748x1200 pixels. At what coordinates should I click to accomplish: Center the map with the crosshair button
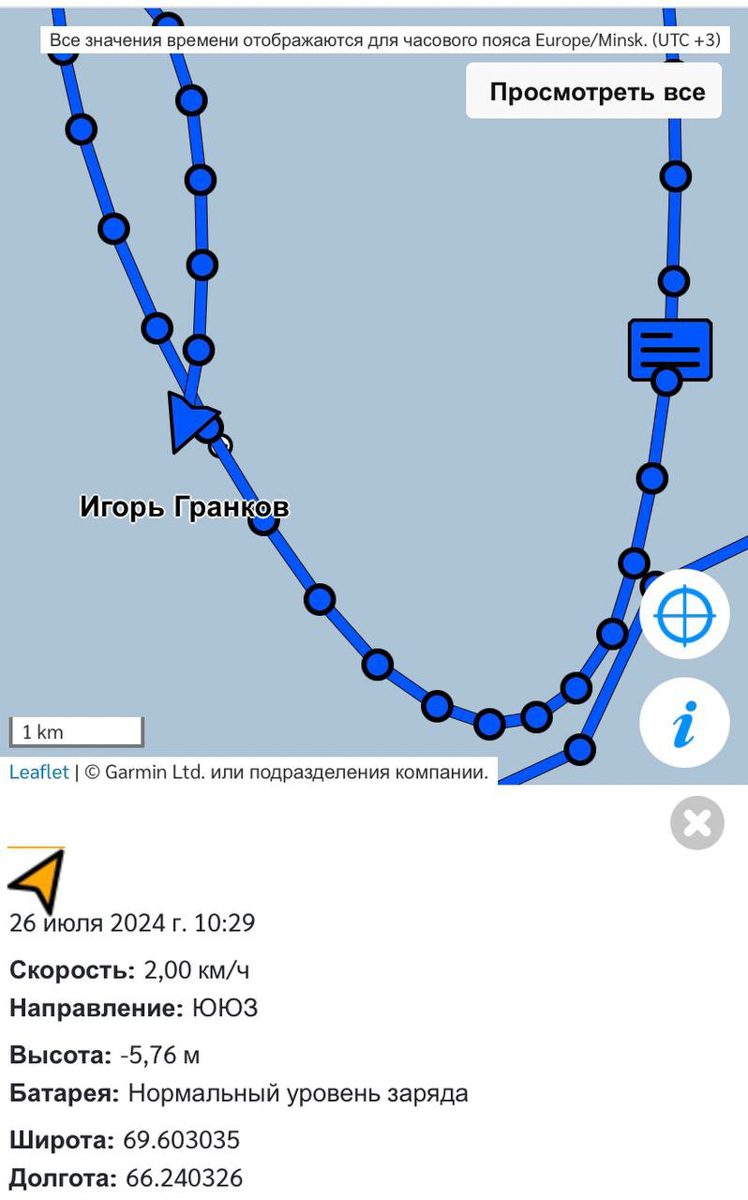685,614
